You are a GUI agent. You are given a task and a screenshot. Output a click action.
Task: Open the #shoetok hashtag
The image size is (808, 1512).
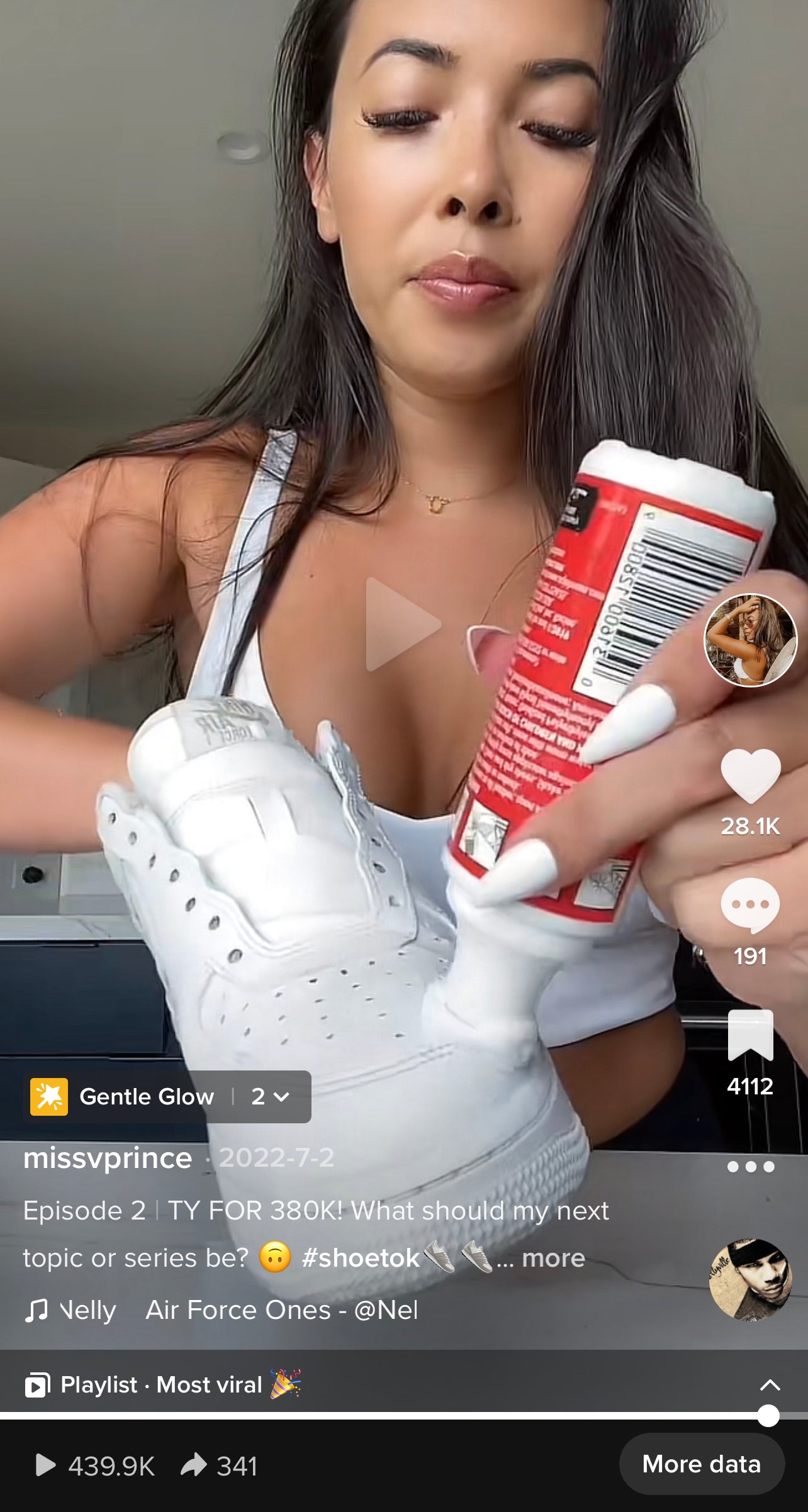360,1258
